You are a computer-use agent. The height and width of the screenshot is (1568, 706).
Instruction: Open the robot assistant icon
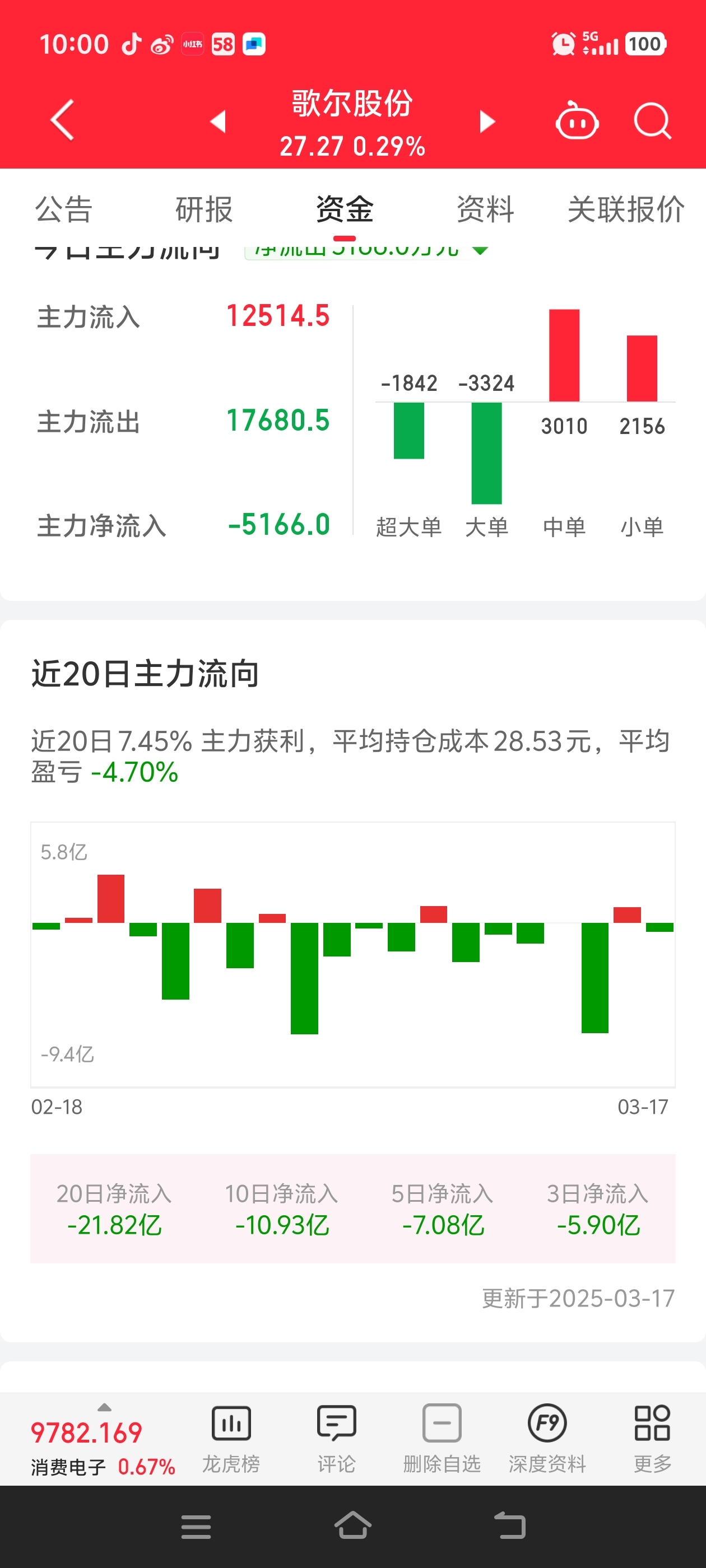(576, 120)
